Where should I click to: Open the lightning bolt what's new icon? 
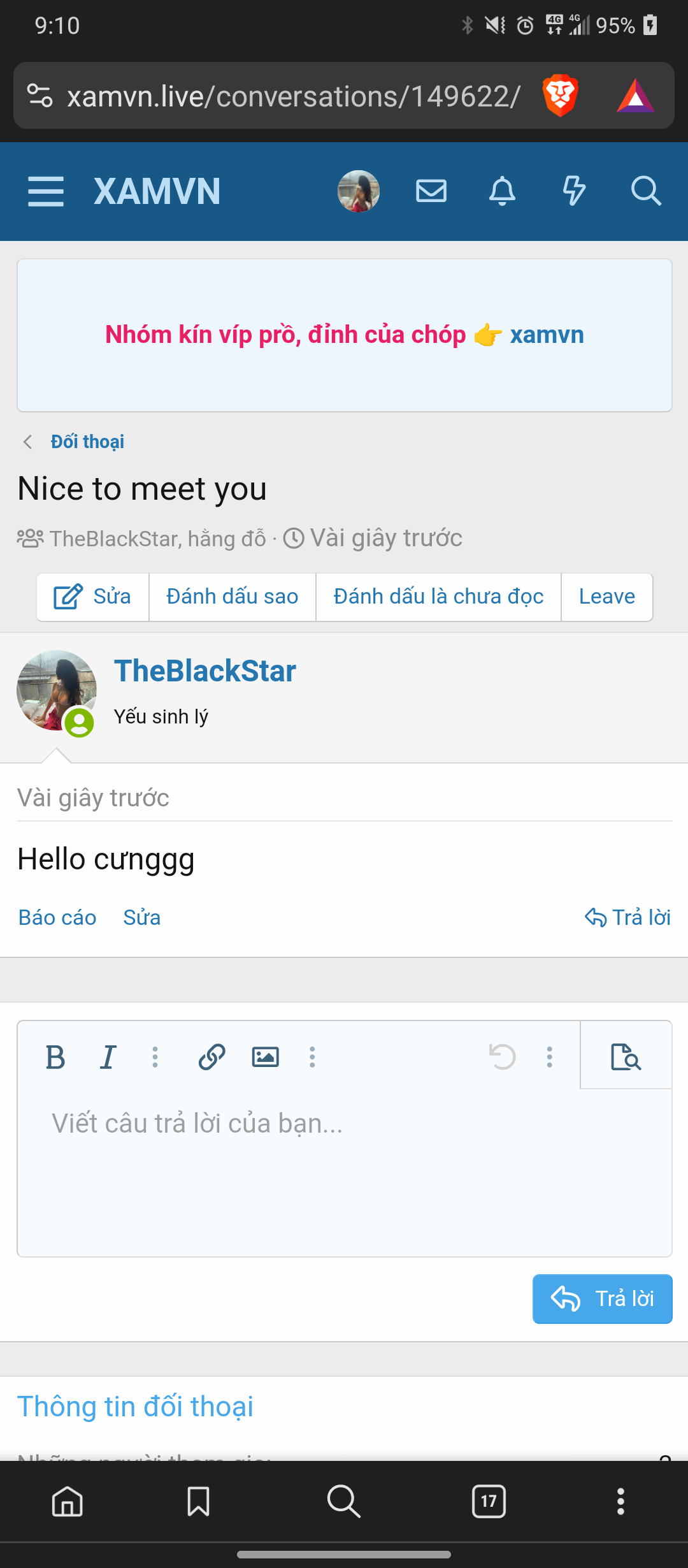tap(574, 191)
